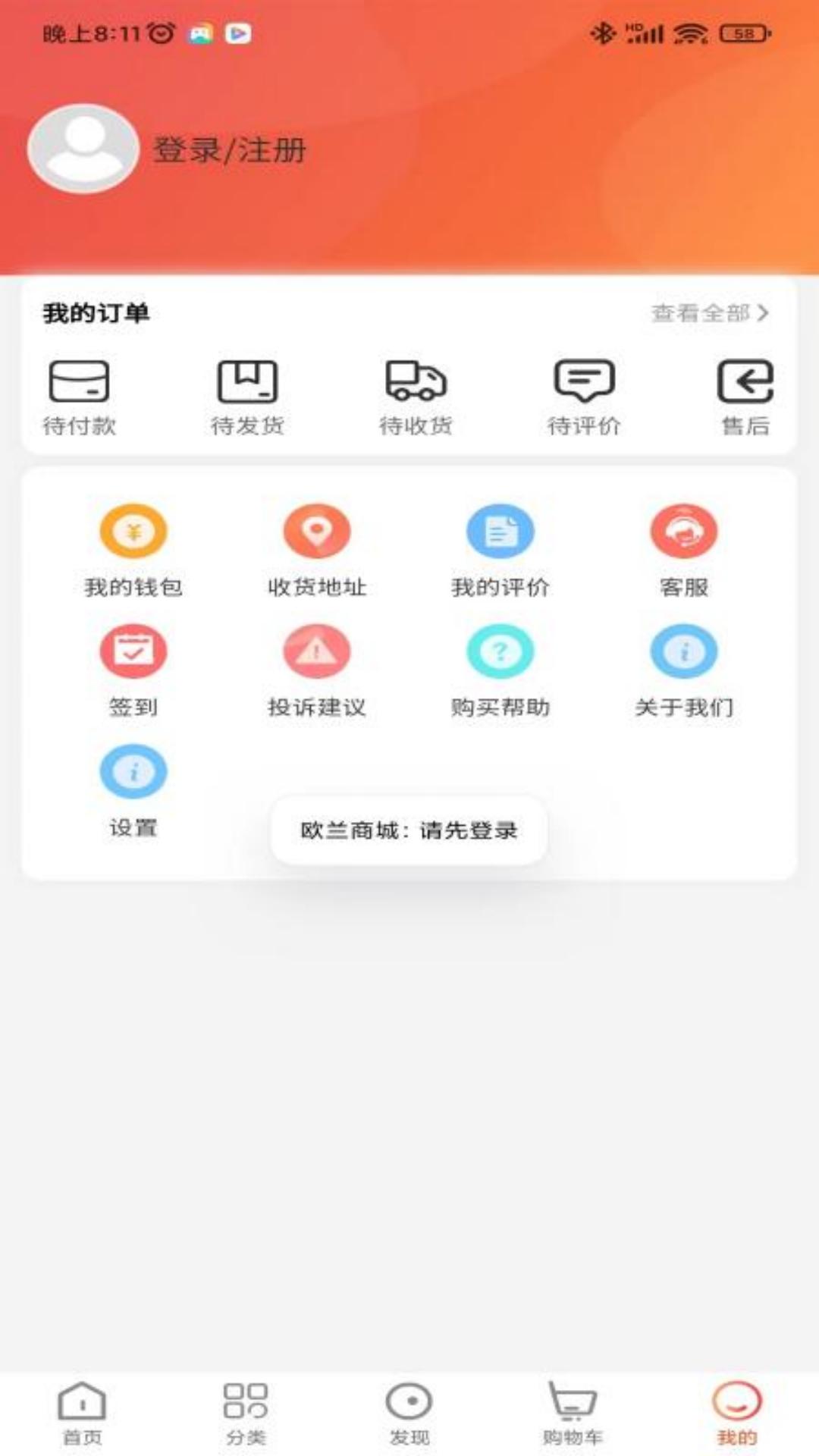Open the default profile avatar
This screenshot has width=819, height=1456.
pyautogui.click(x=83, y=148)
